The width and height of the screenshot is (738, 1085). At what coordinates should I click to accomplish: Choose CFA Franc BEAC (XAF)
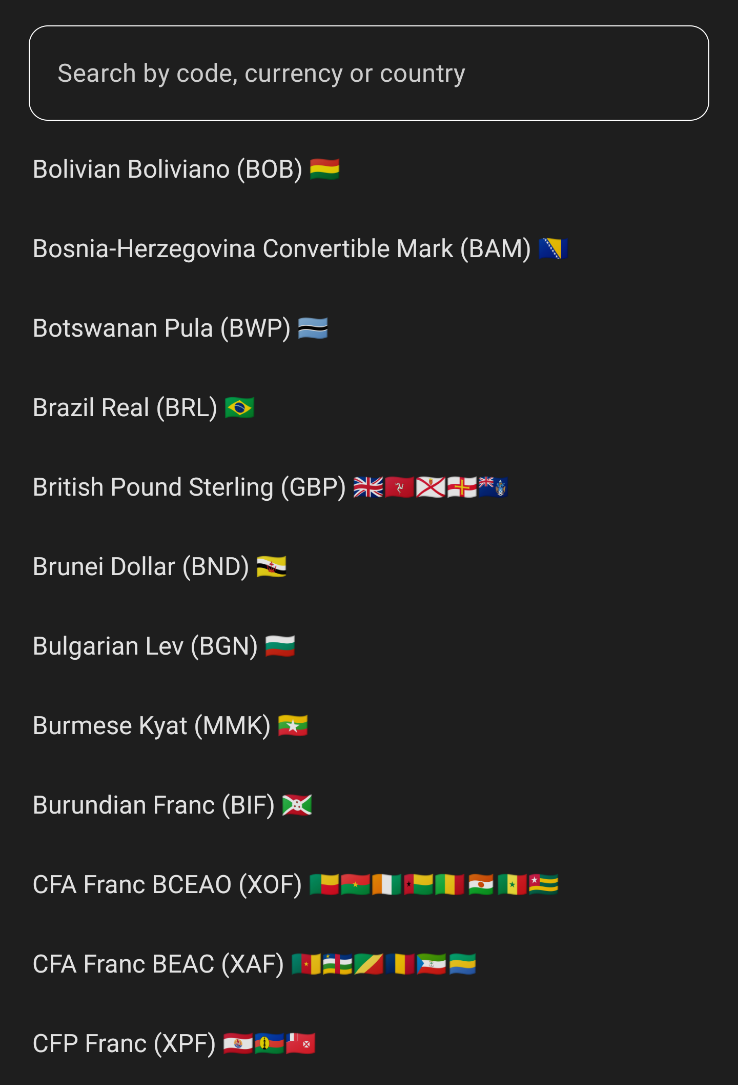pos(254,964)
